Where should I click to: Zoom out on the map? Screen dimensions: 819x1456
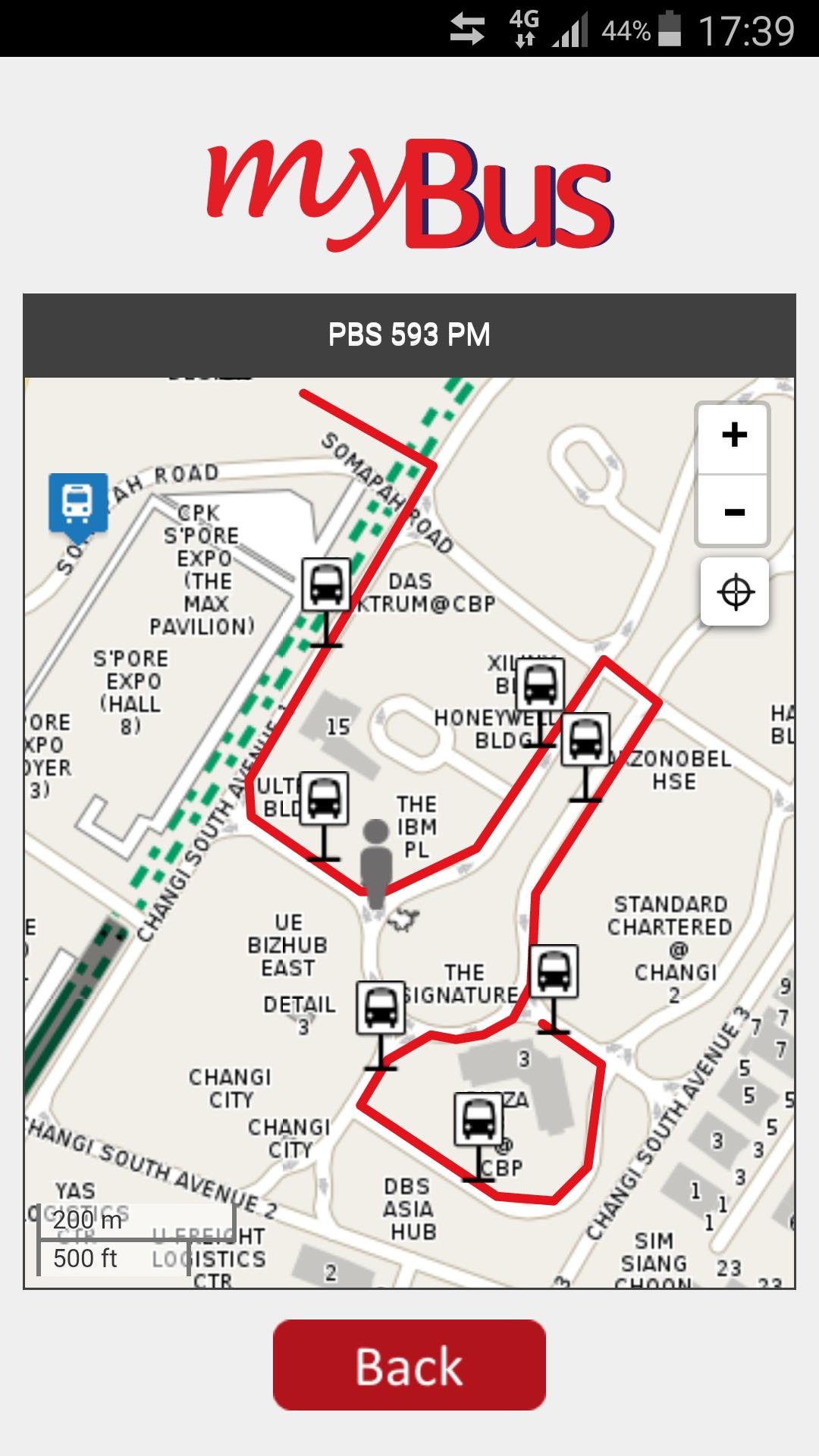pos(733,510)
